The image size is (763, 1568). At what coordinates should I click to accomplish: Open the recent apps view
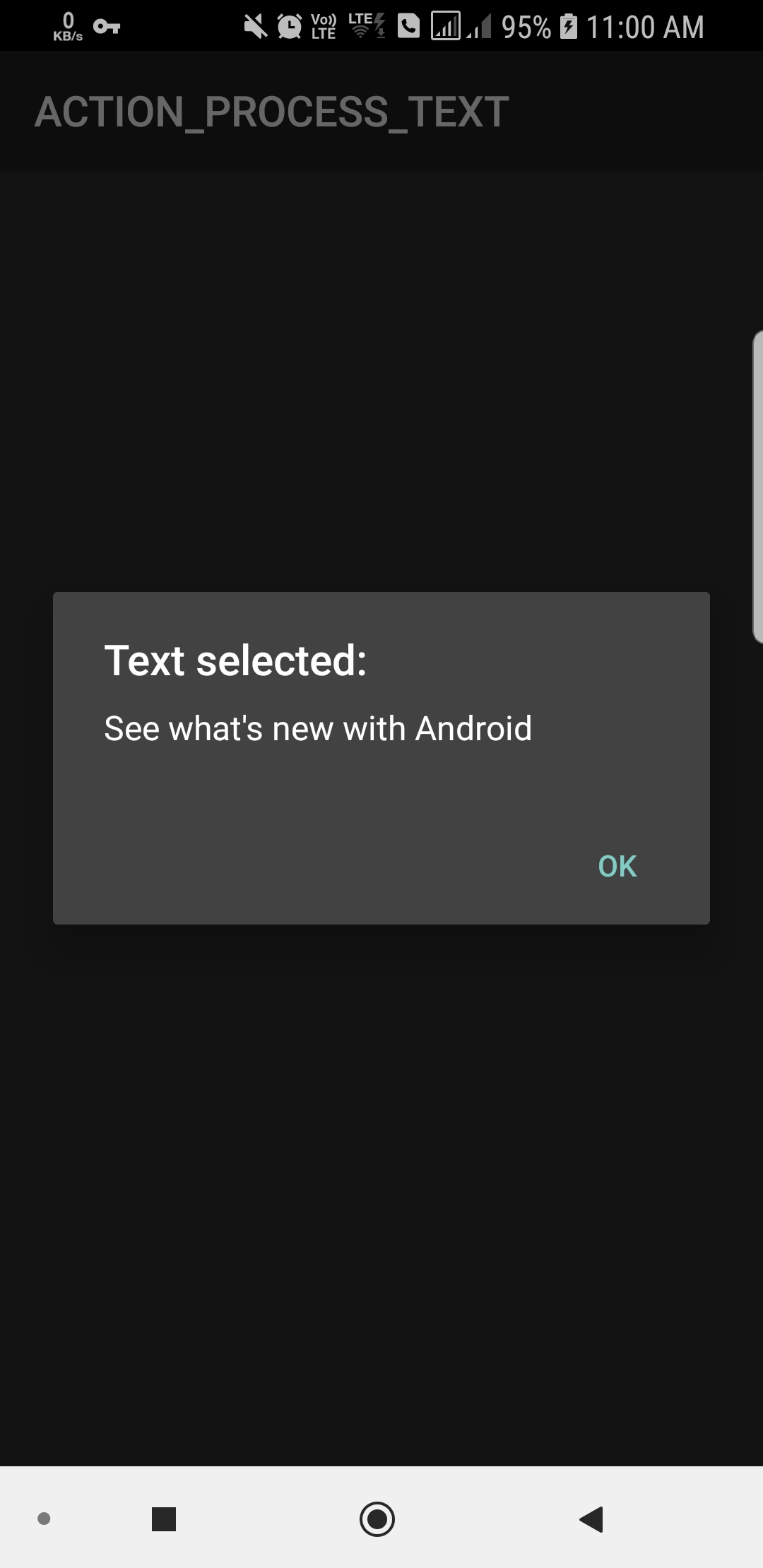coord(164,1519)
